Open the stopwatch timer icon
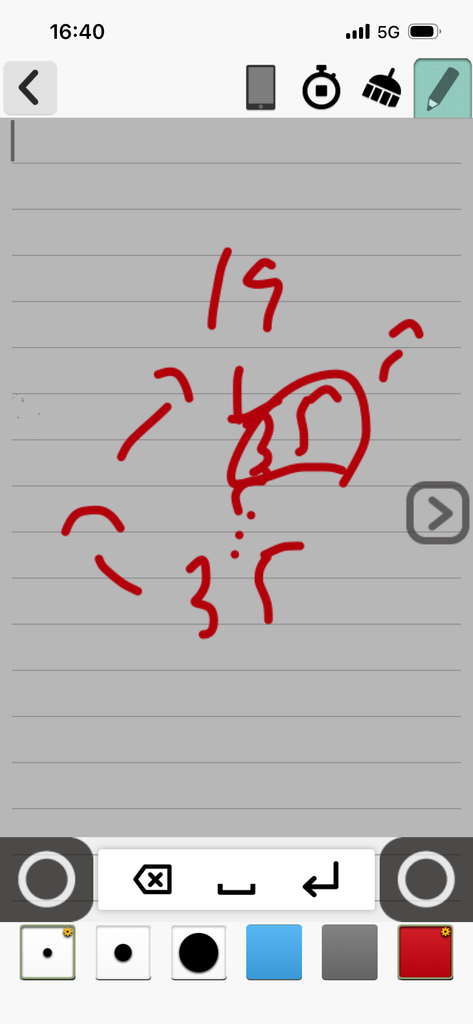Image resolution: width=473 pixels, height=1024 pixels. (321, 87)
